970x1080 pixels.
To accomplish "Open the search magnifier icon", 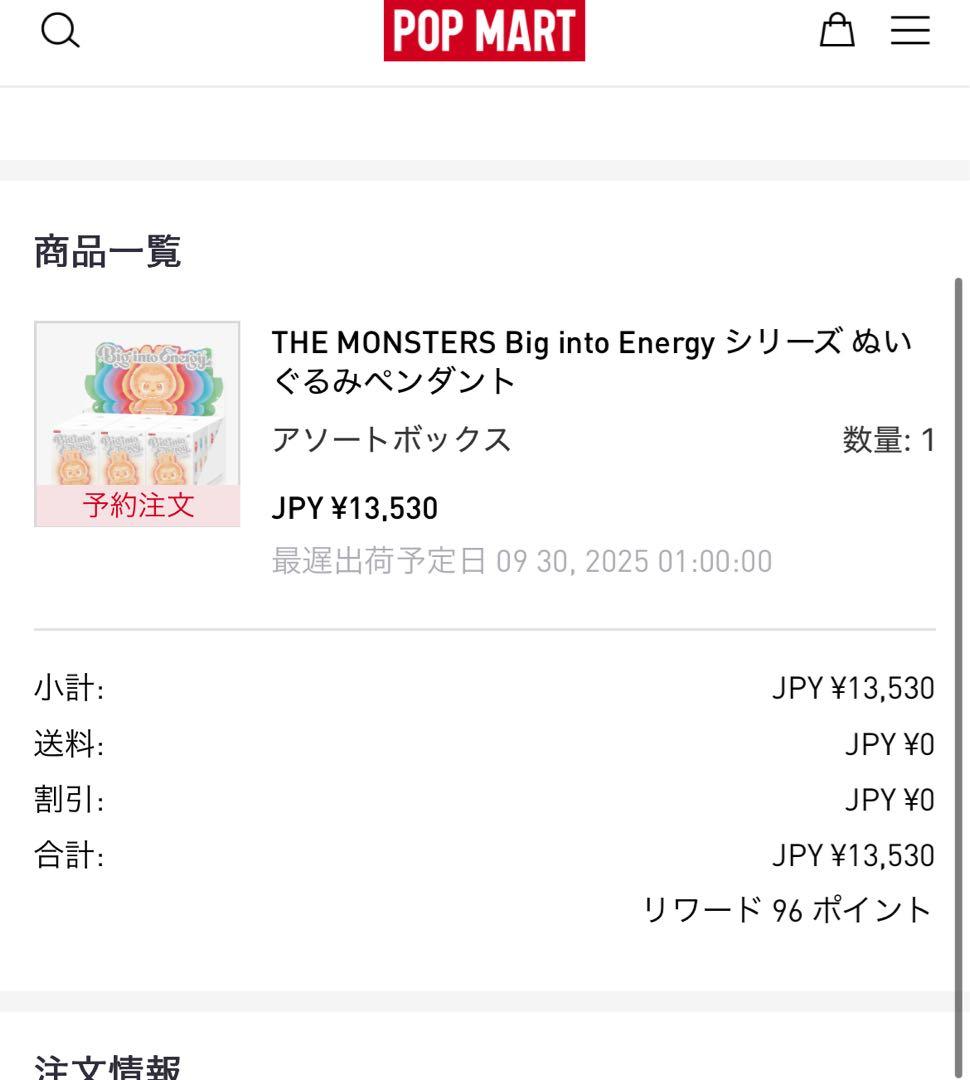I will (x=60, y=31).
